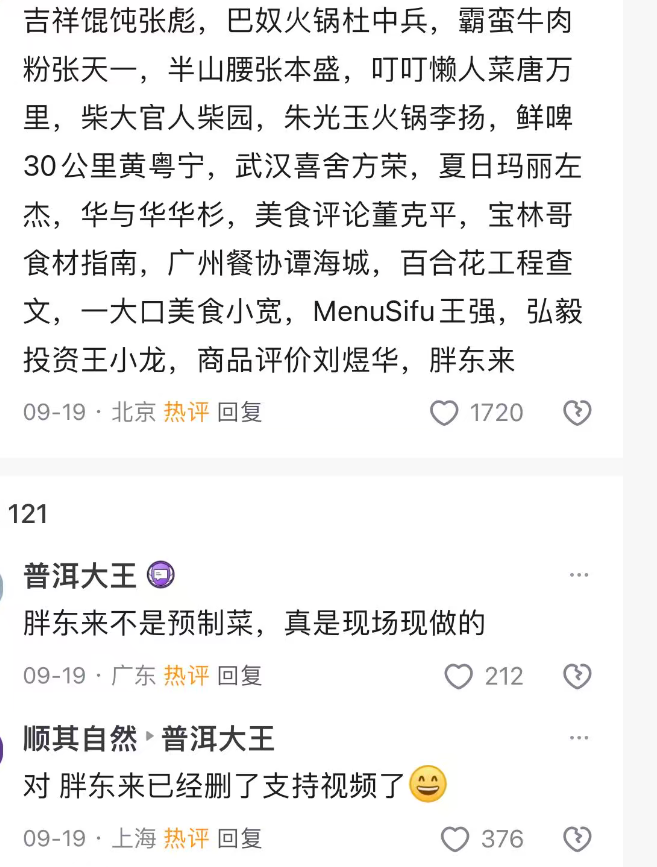Like 顺其自然's reply with 376 likes

tap(455, 838)
